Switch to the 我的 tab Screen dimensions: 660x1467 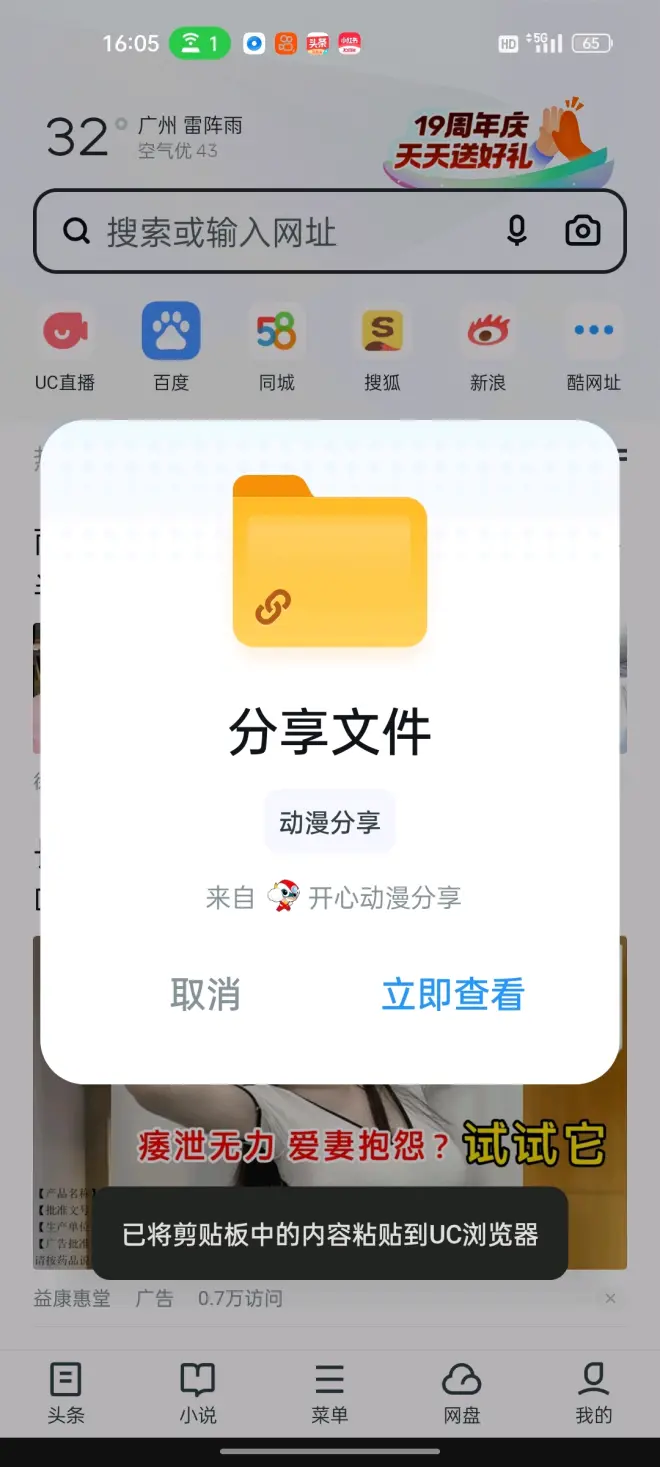(593, 1391)
